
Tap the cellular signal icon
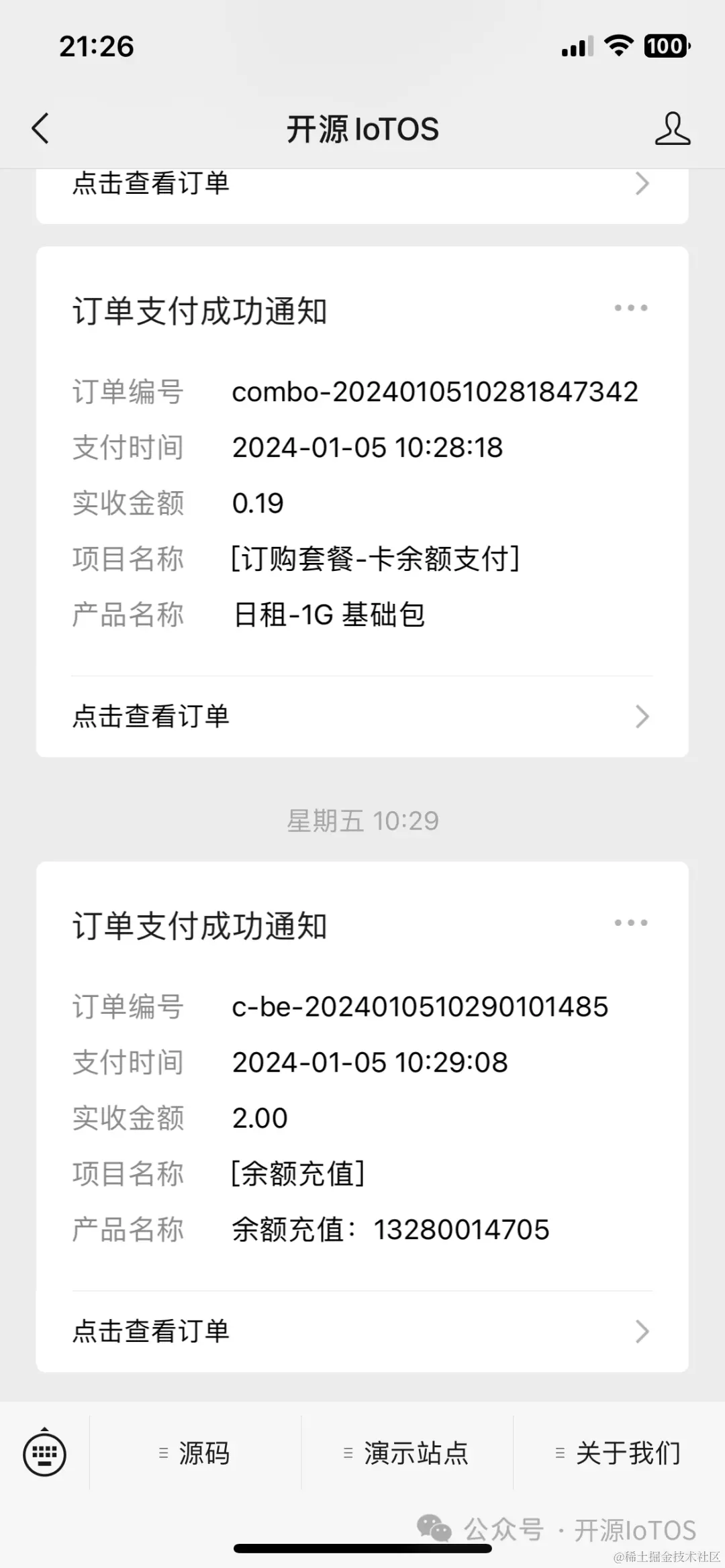[575, 46]
